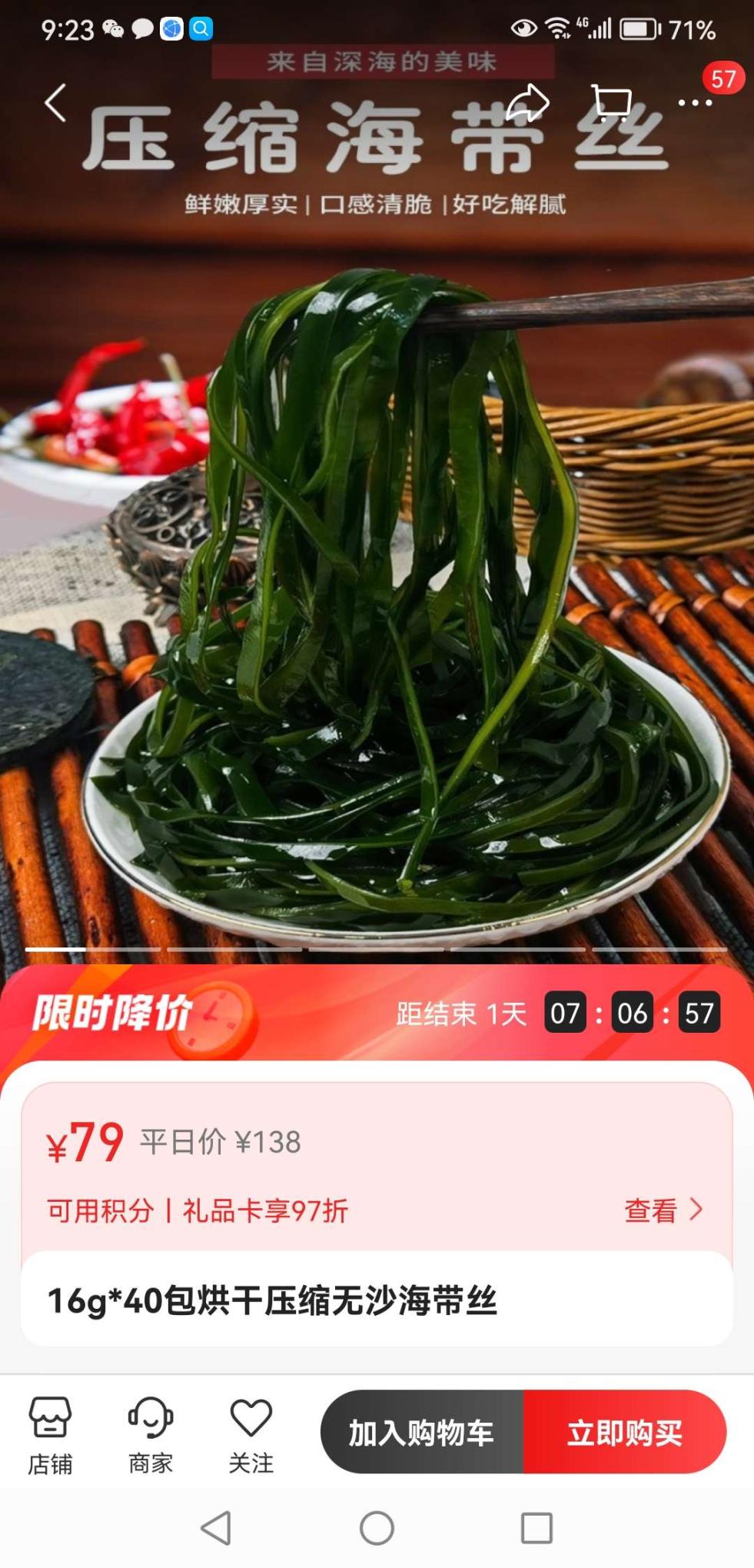Tap the system home button
Image resolution: width=754 pixels, height=1568 pixels.
pos(377,1528)
